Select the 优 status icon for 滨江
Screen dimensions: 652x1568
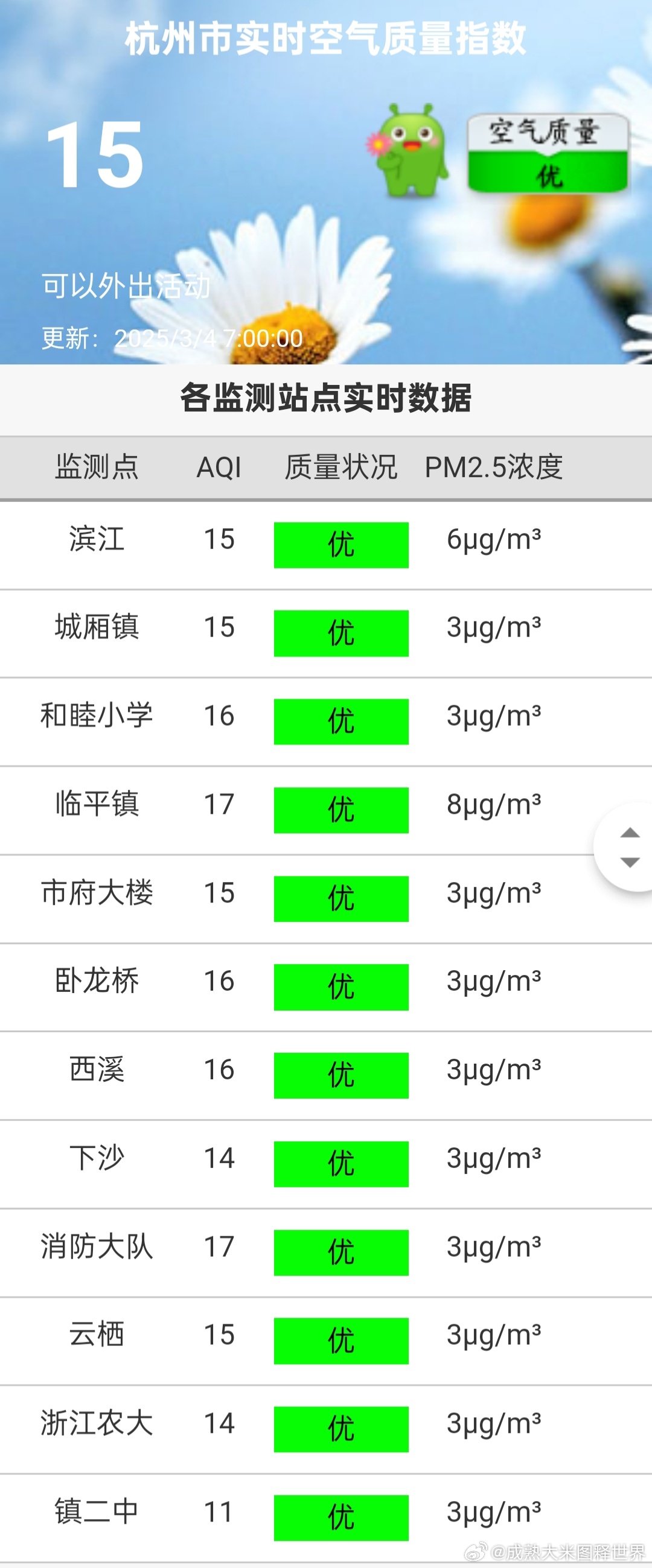coord(341,545)
